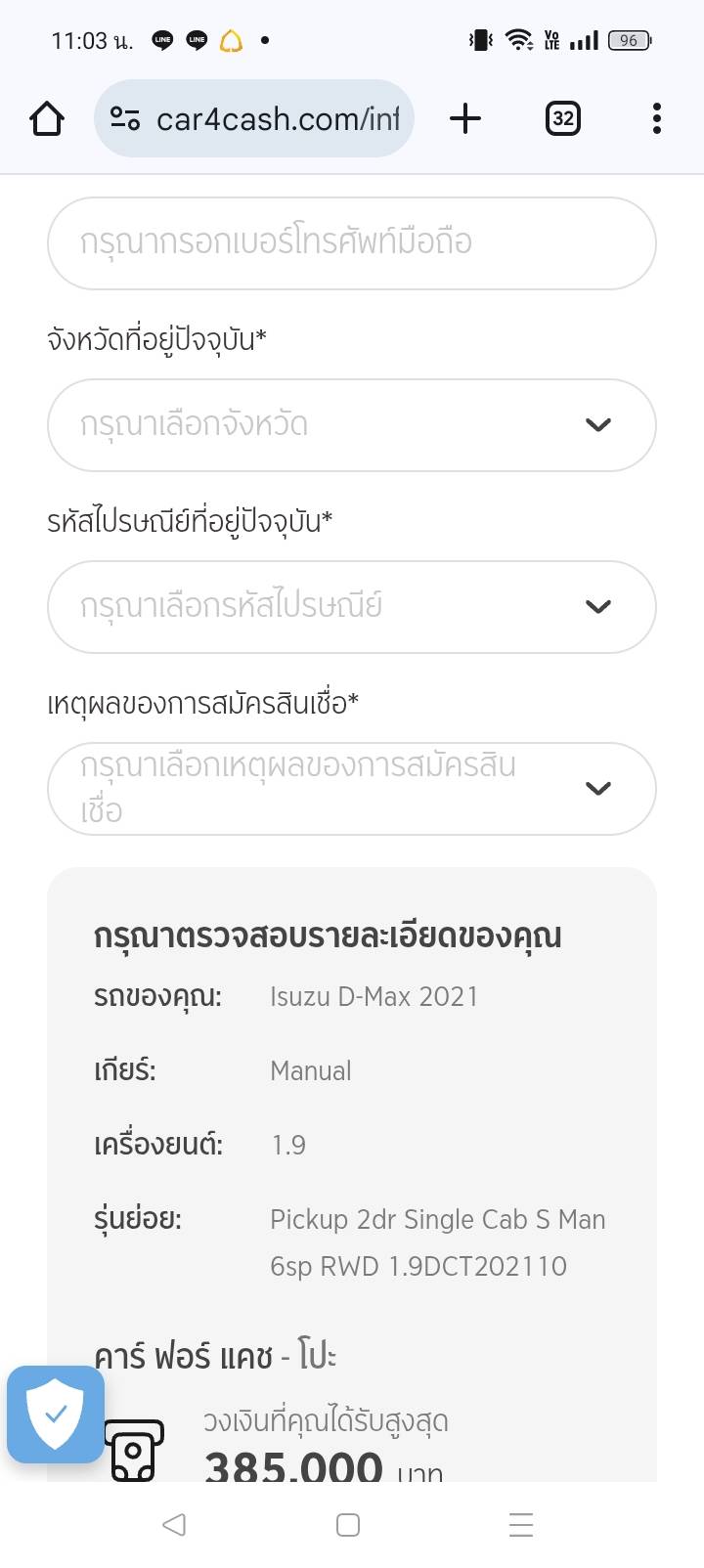
Task: Open recent apps from the navigation bar
Action: pos(521,1525)
